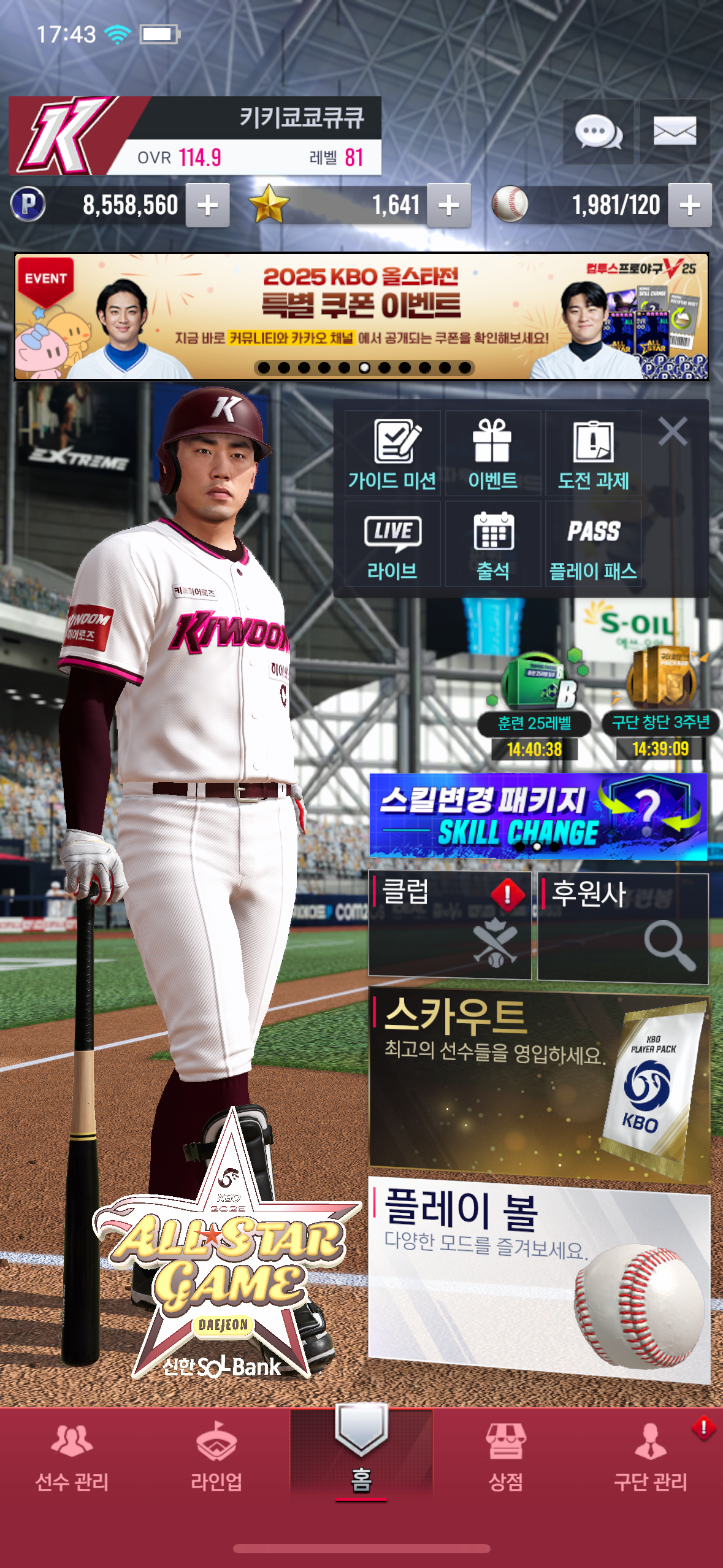The image size is (723, 1568).
Task: Open the 이벤트 gift menu
Action: click(x=492, y=453)
